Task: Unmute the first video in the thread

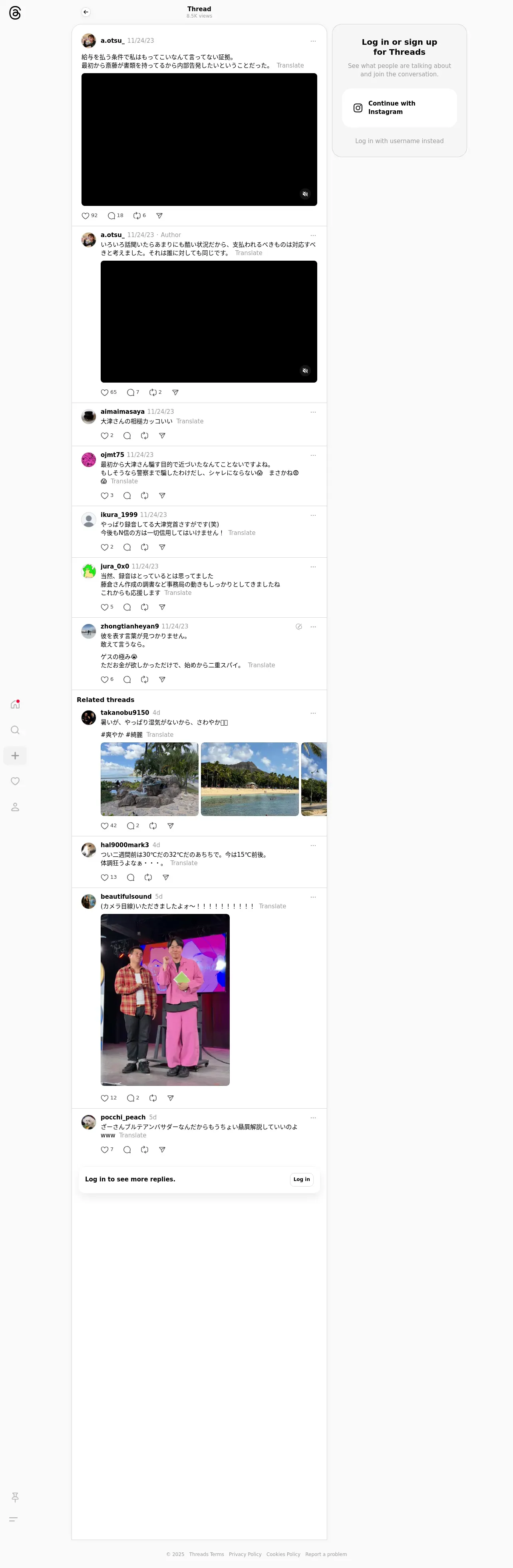Action: coord(306,194)
